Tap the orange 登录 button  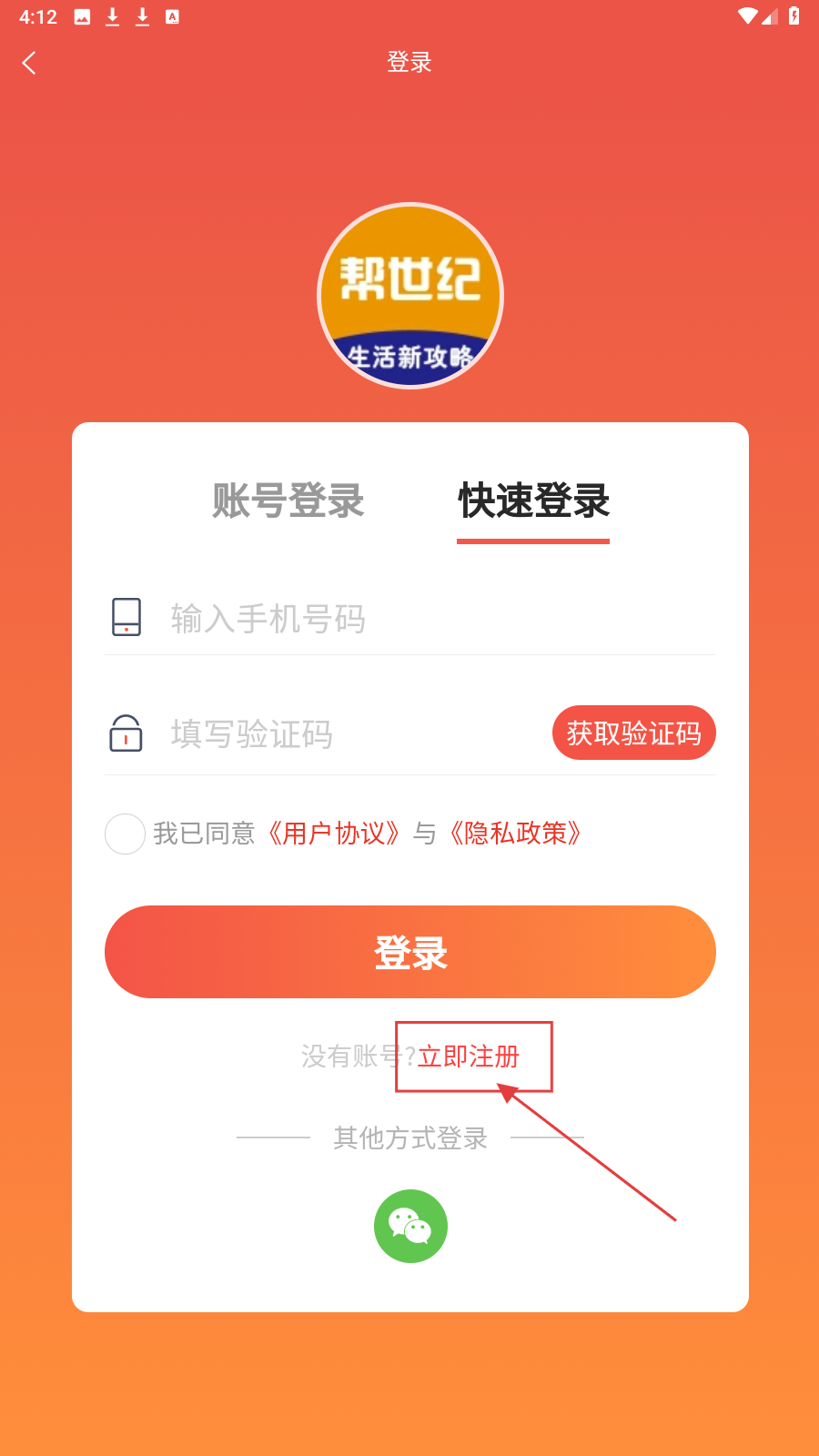pos(409,952)
